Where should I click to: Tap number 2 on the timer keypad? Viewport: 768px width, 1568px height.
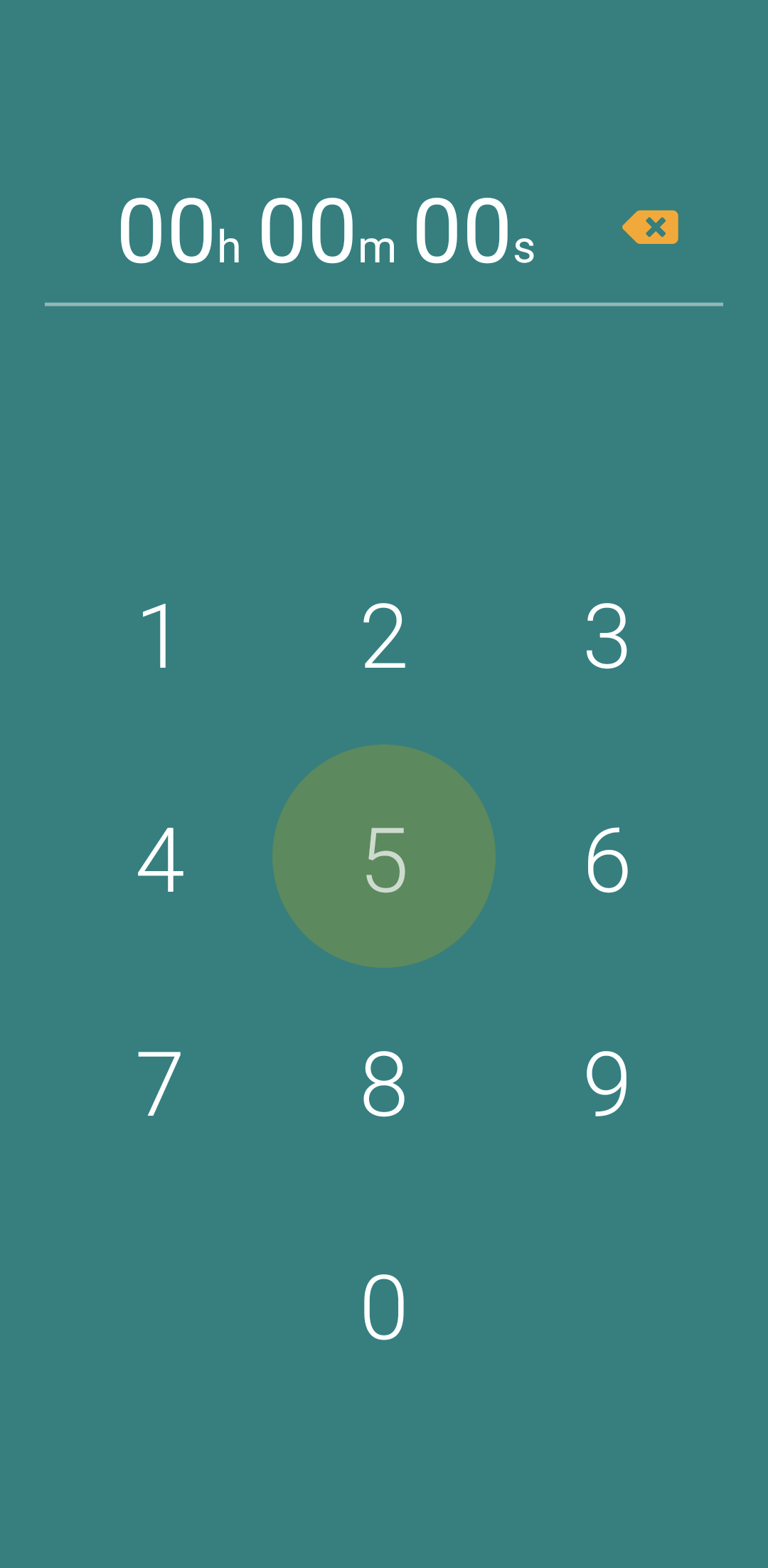pyautogui.click(x=384, y=635)
